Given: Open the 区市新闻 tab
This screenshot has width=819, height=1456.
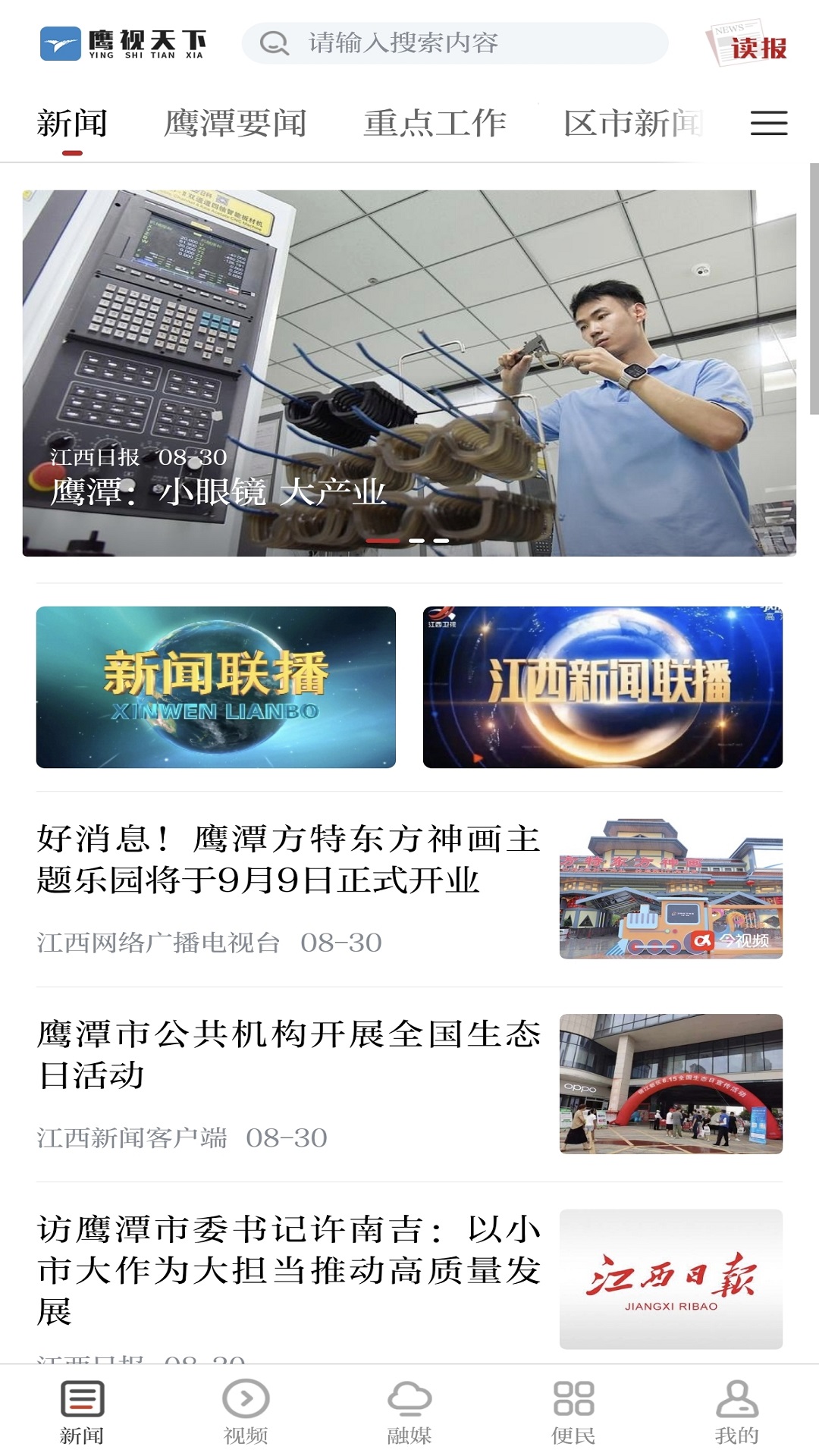Looking at the screenshot, I should pyautogui.click(x=633, y=121).
